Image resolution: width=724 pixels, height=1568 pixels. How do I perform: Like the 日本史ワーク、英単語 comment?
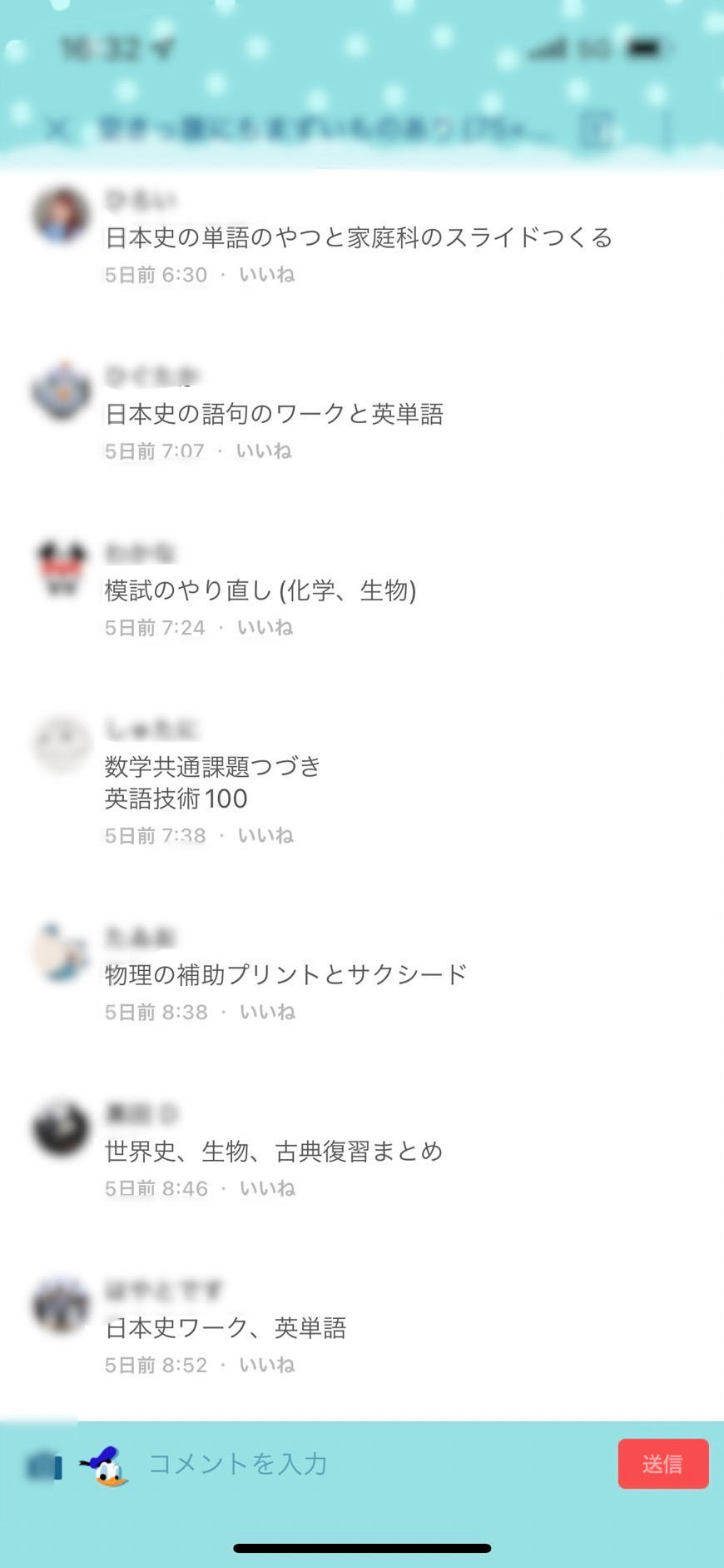point(266,1365)
